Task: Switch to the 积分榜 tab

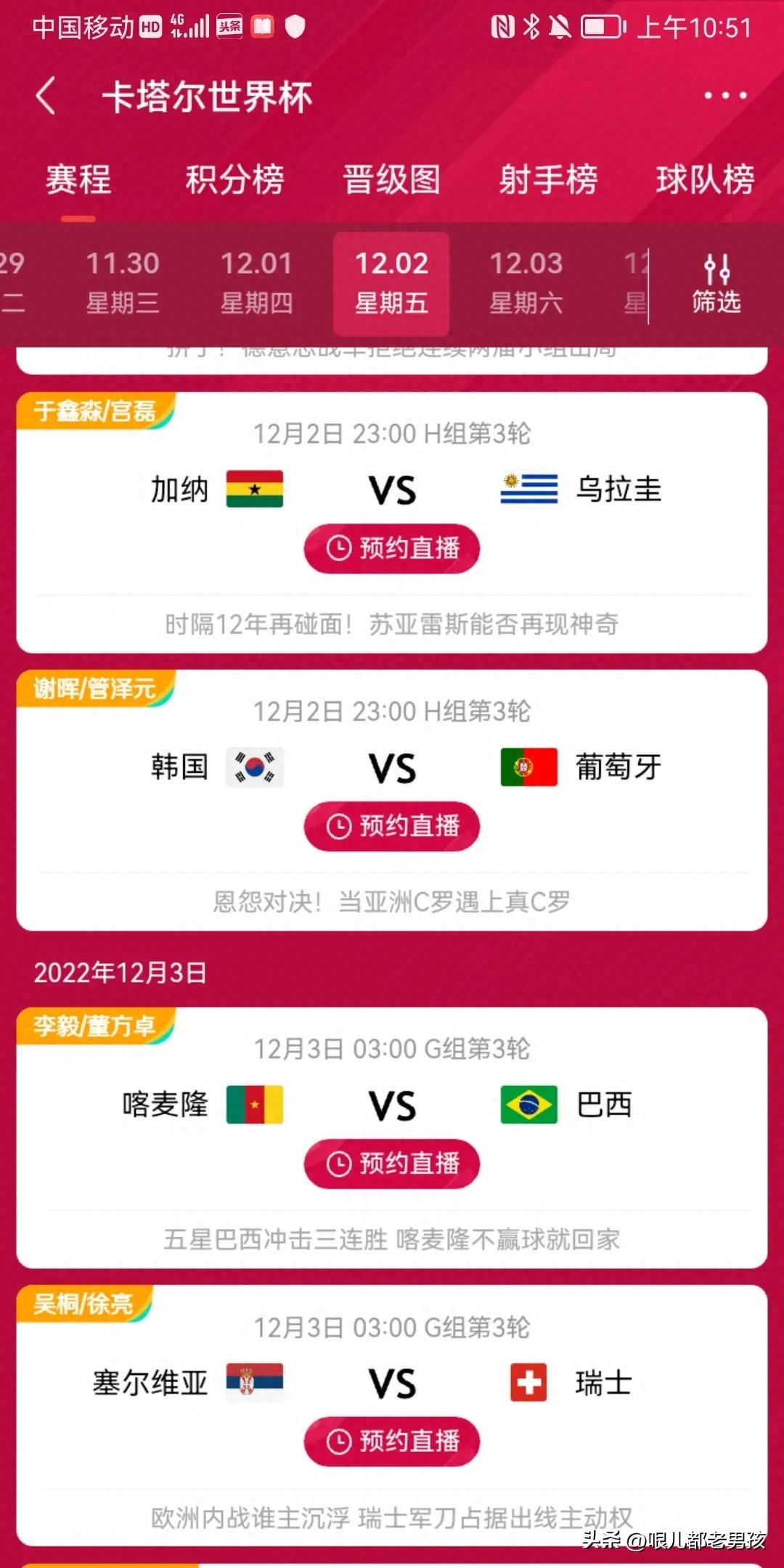Action: tap(234, 180)
